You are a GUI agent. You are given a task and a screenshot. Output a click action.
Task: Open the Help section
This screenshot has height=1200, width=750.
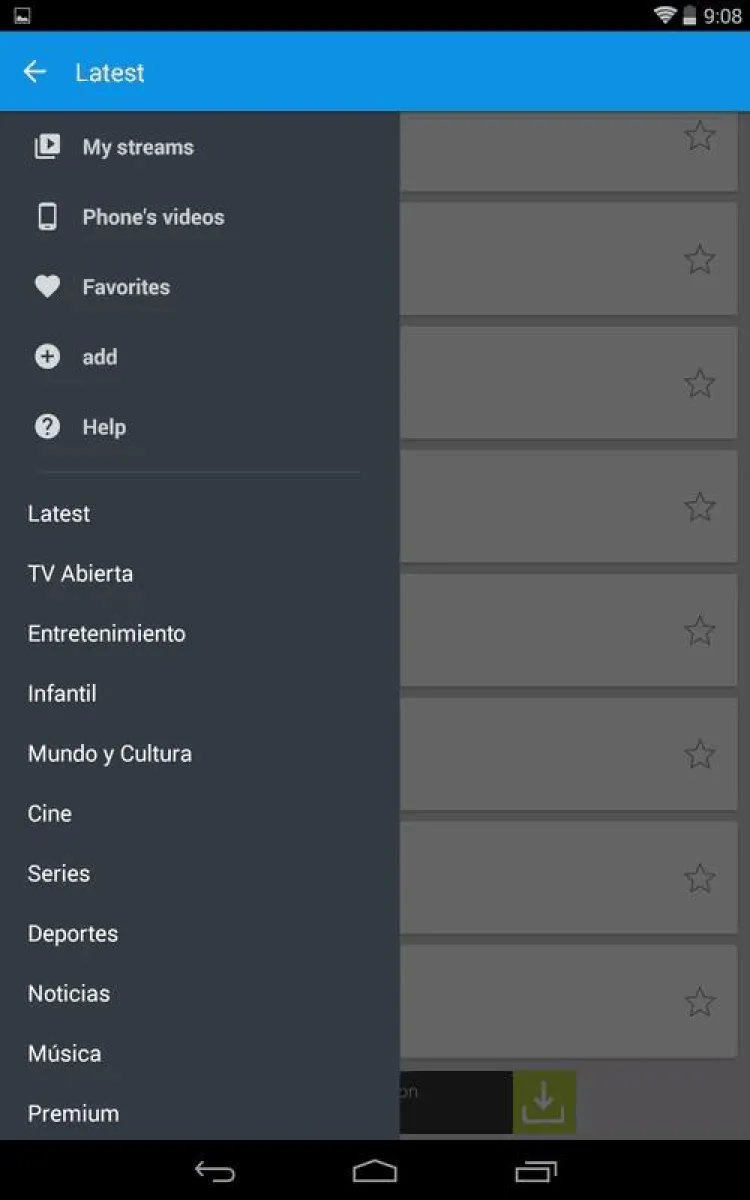pyautogui.click(x=104, y=427)
